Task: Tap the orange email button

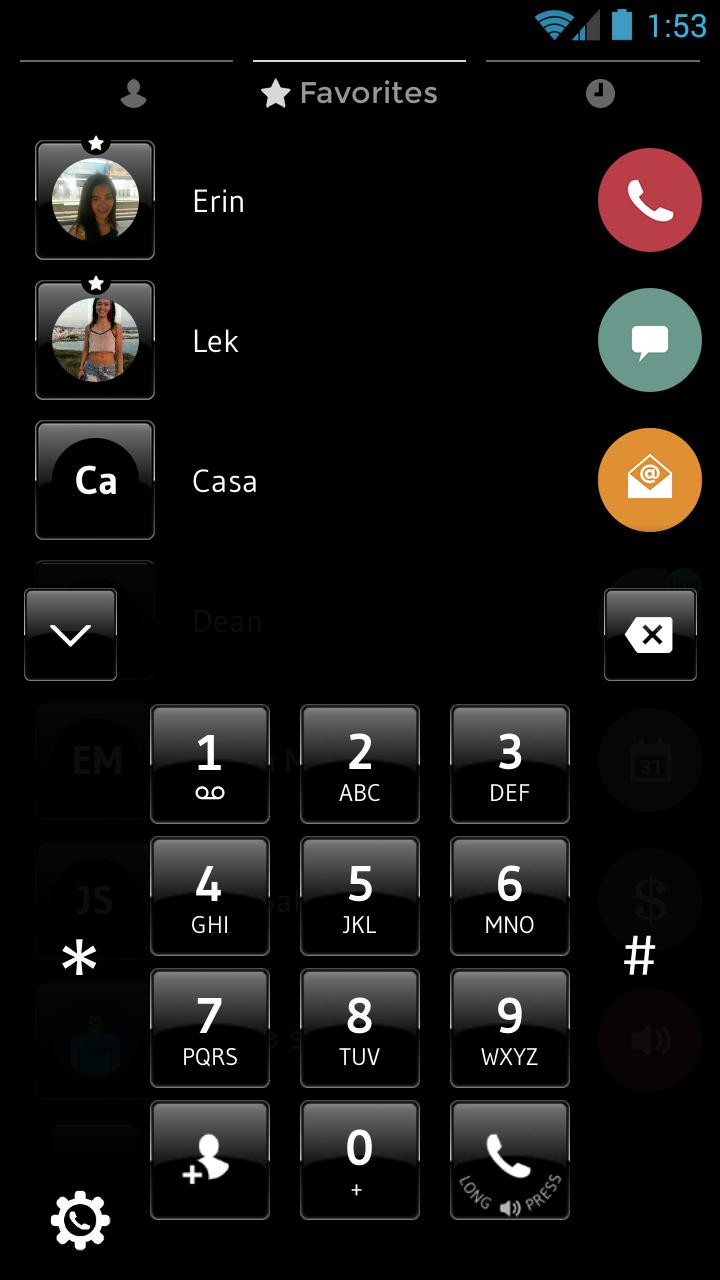Action: [x=649, y=480]
